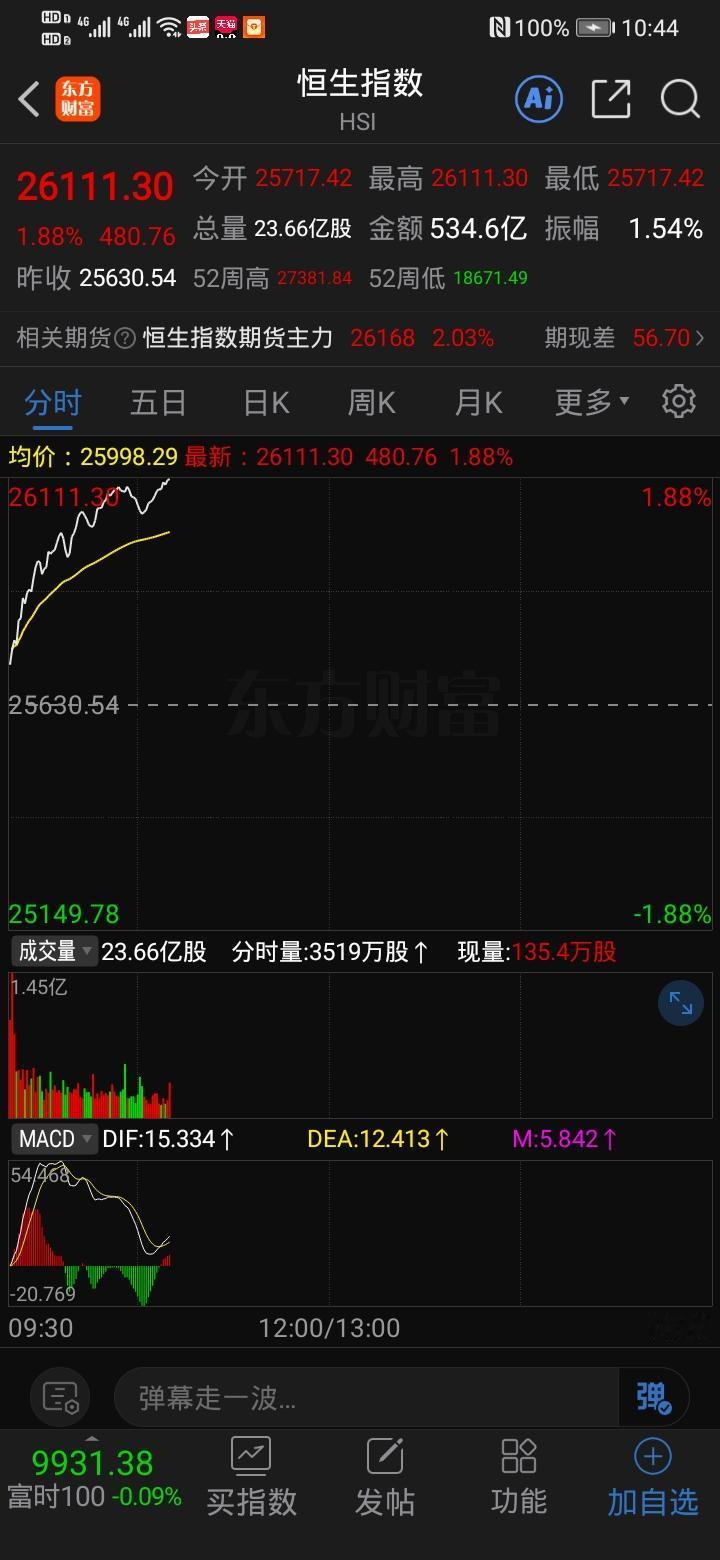Go back with the back arrow
The height and width of the screenshot is (1560, 720).
click(x=27, y=99)
